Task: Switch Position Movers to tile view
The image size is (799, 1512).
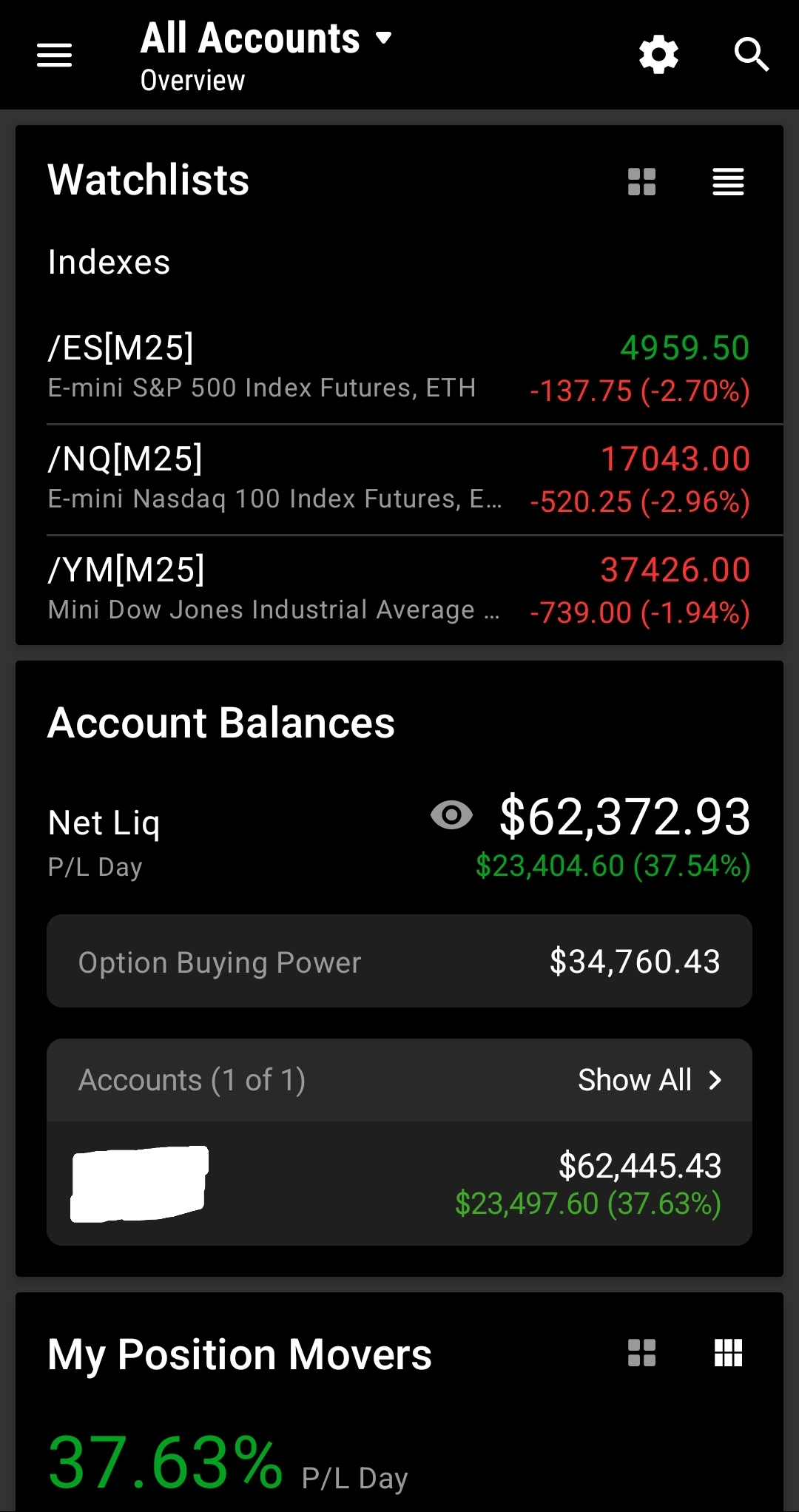Action: (641, 1353)
